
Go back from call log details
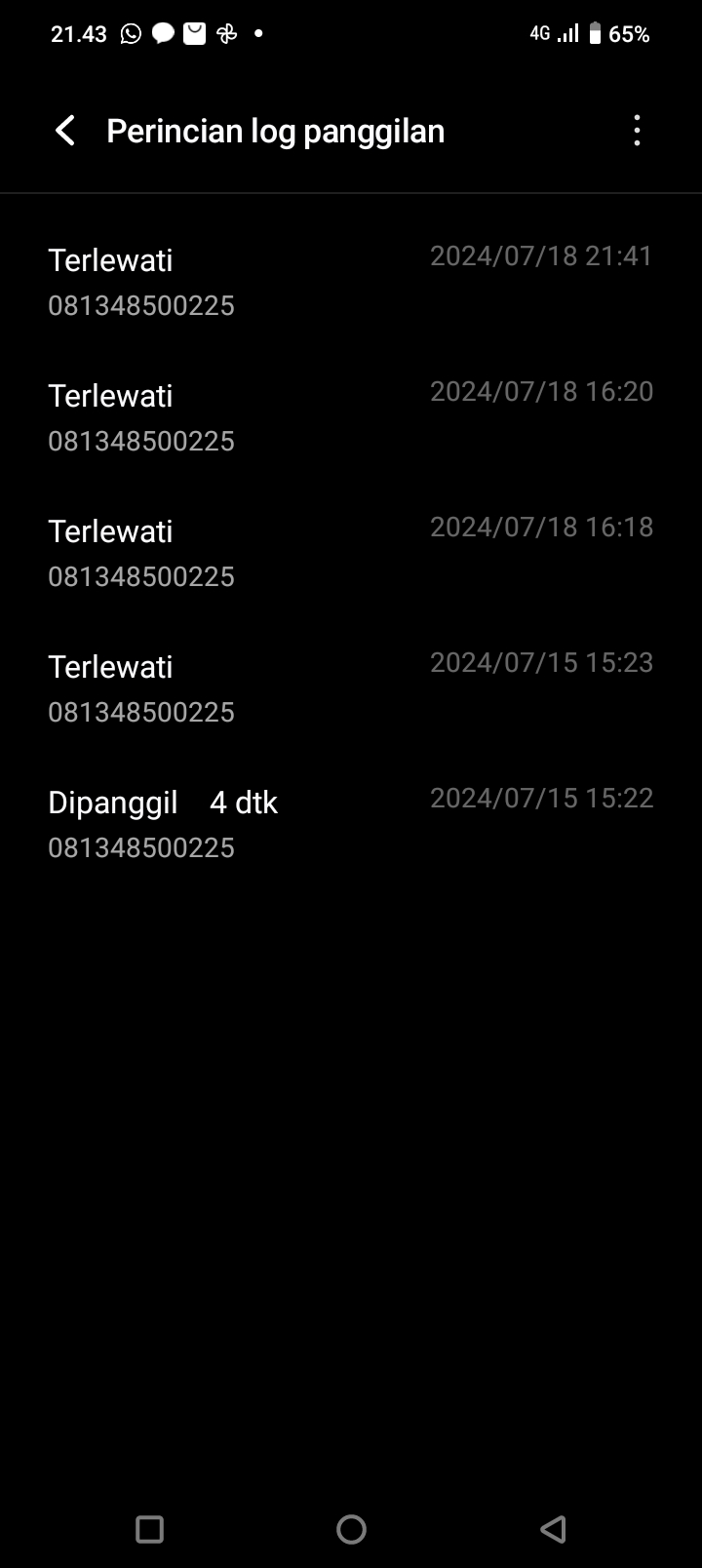tap(65, 131)
